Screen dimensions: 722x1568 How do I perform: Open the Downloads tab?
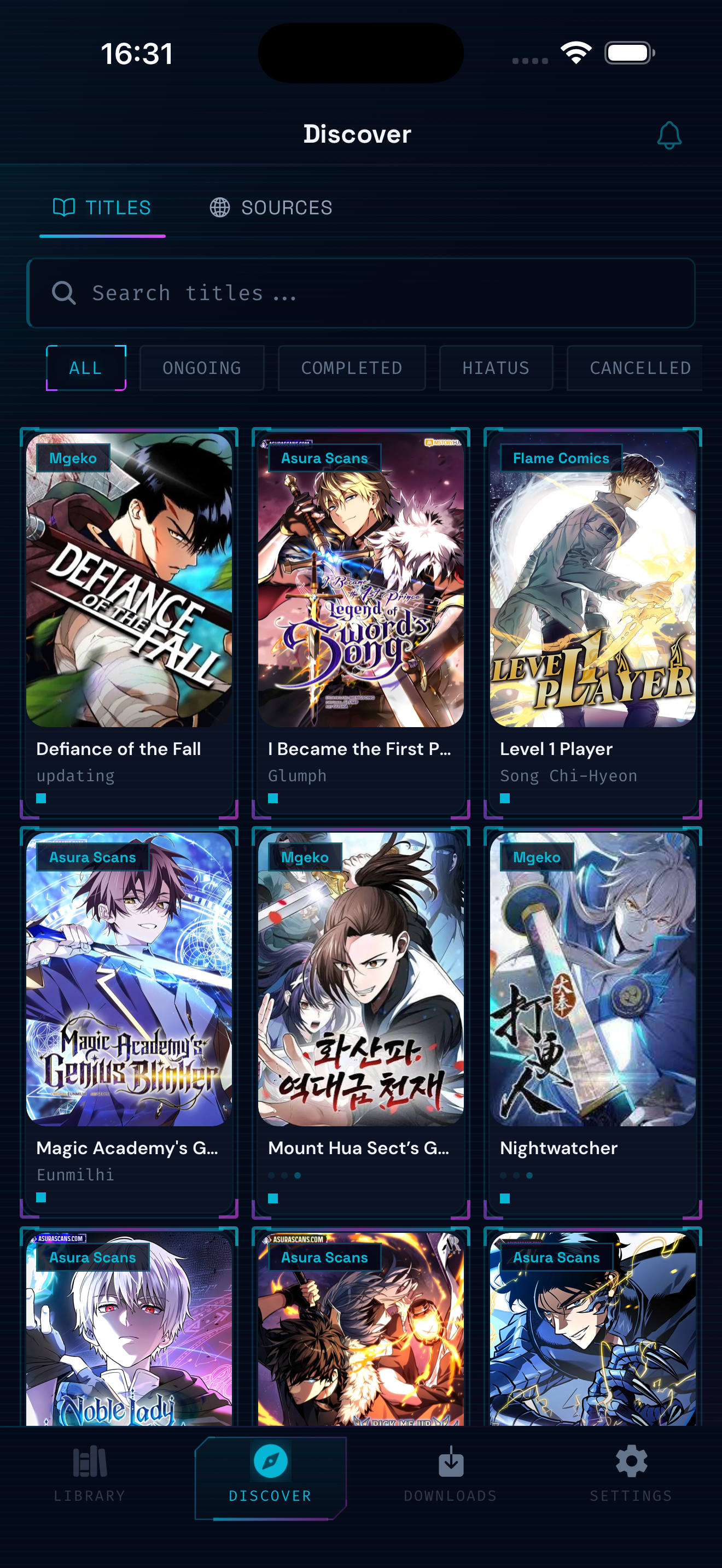(x=451, y=1473)
